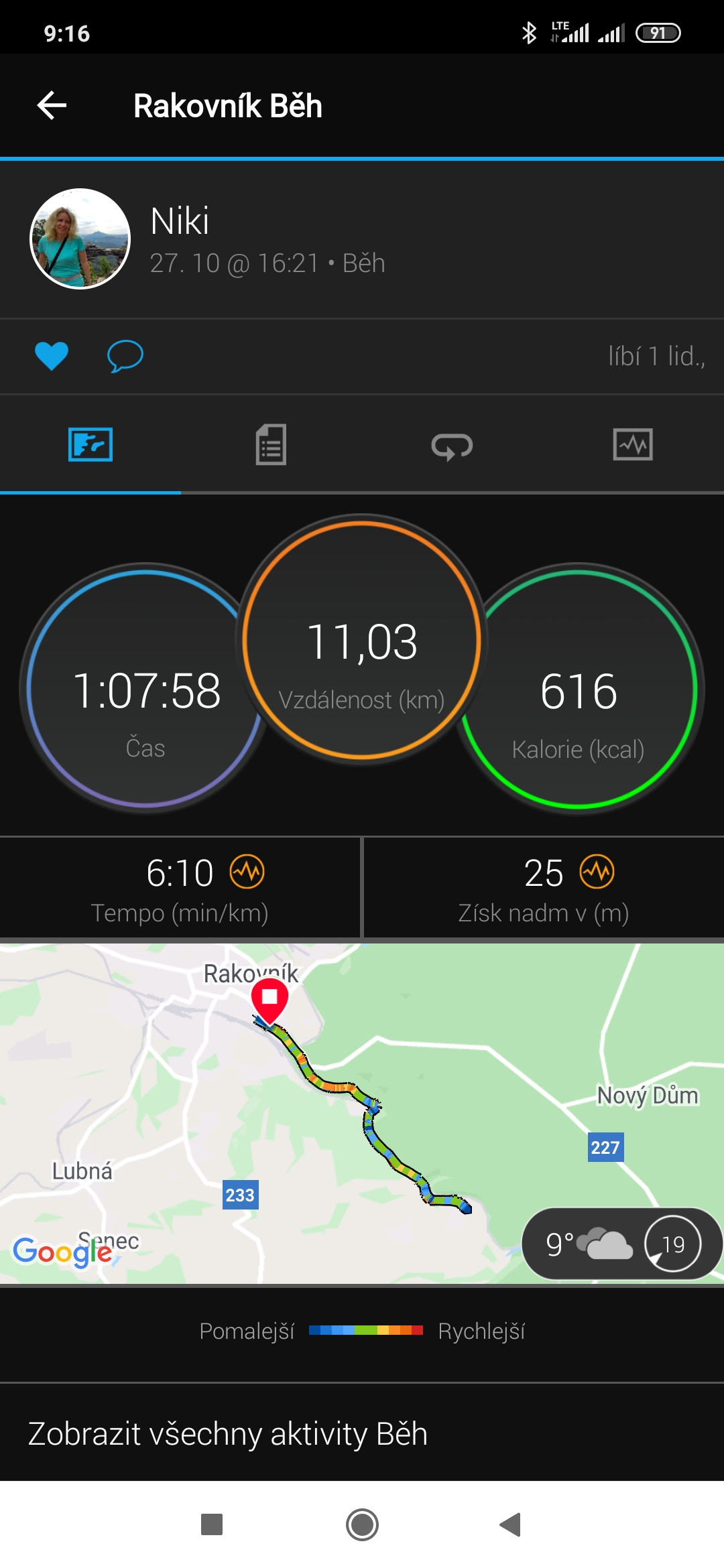Open the 9° weather widget on the map
Screen dimensions: 724x1568
click(x=621, y=1244)
